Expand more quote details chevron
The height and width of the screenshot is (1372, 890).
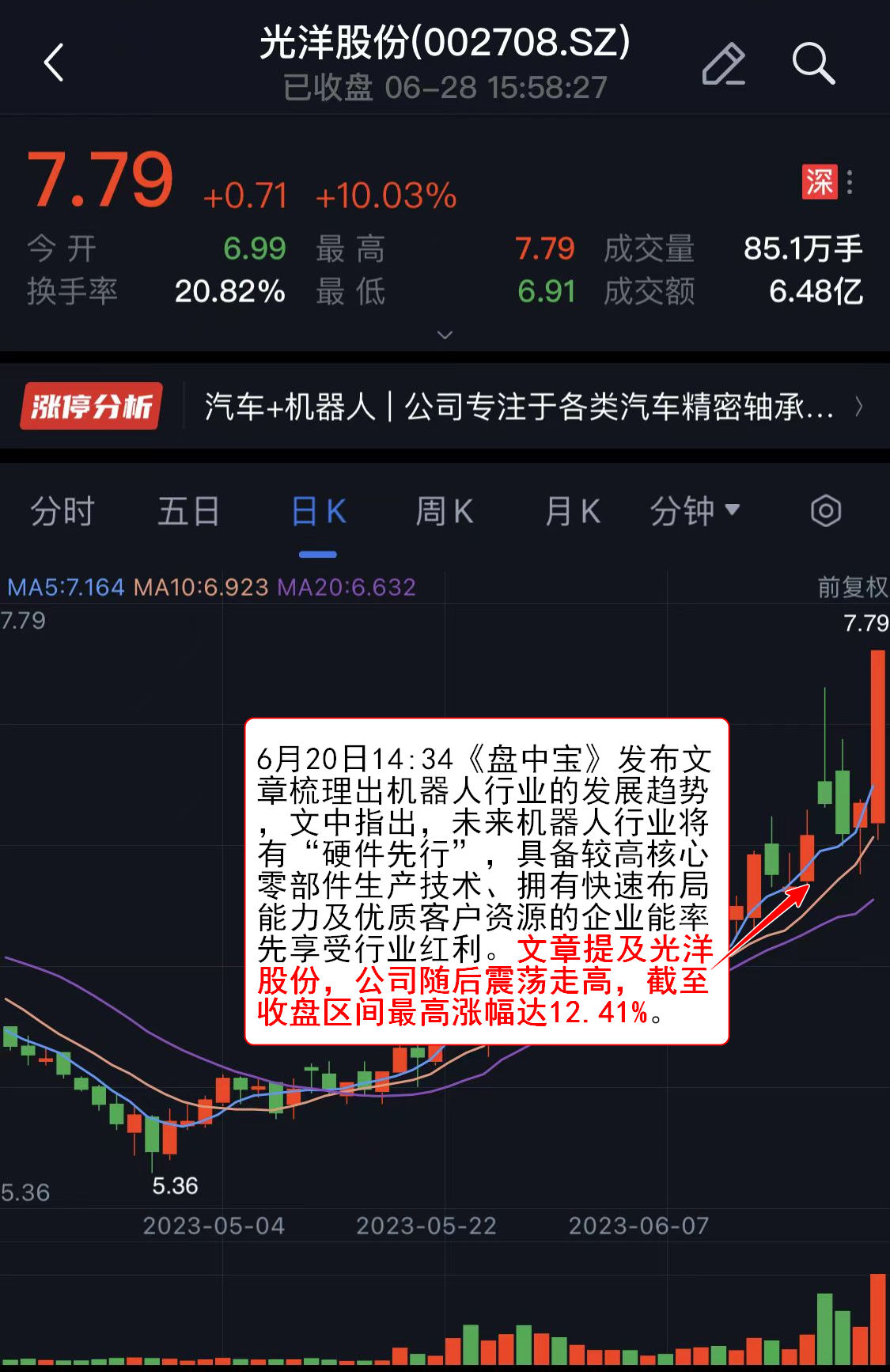pyautogui.click(x=445, y=335)
